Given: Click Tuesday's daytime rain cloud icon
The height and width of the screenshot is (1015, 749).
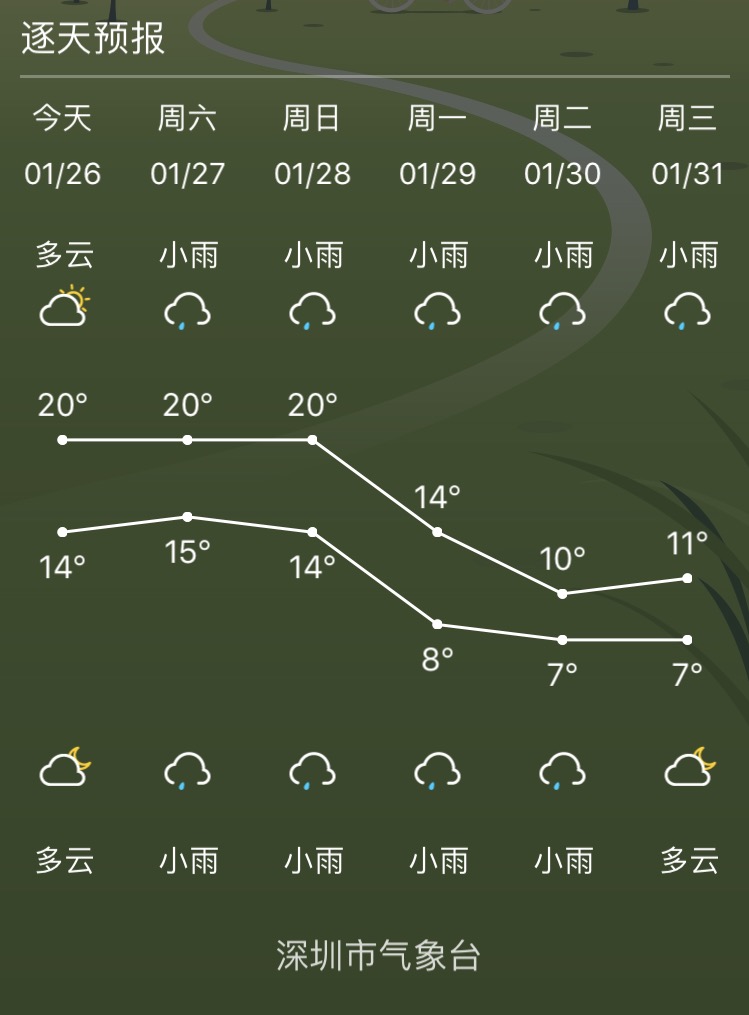Looking at the screenshot, I should 561,310.
